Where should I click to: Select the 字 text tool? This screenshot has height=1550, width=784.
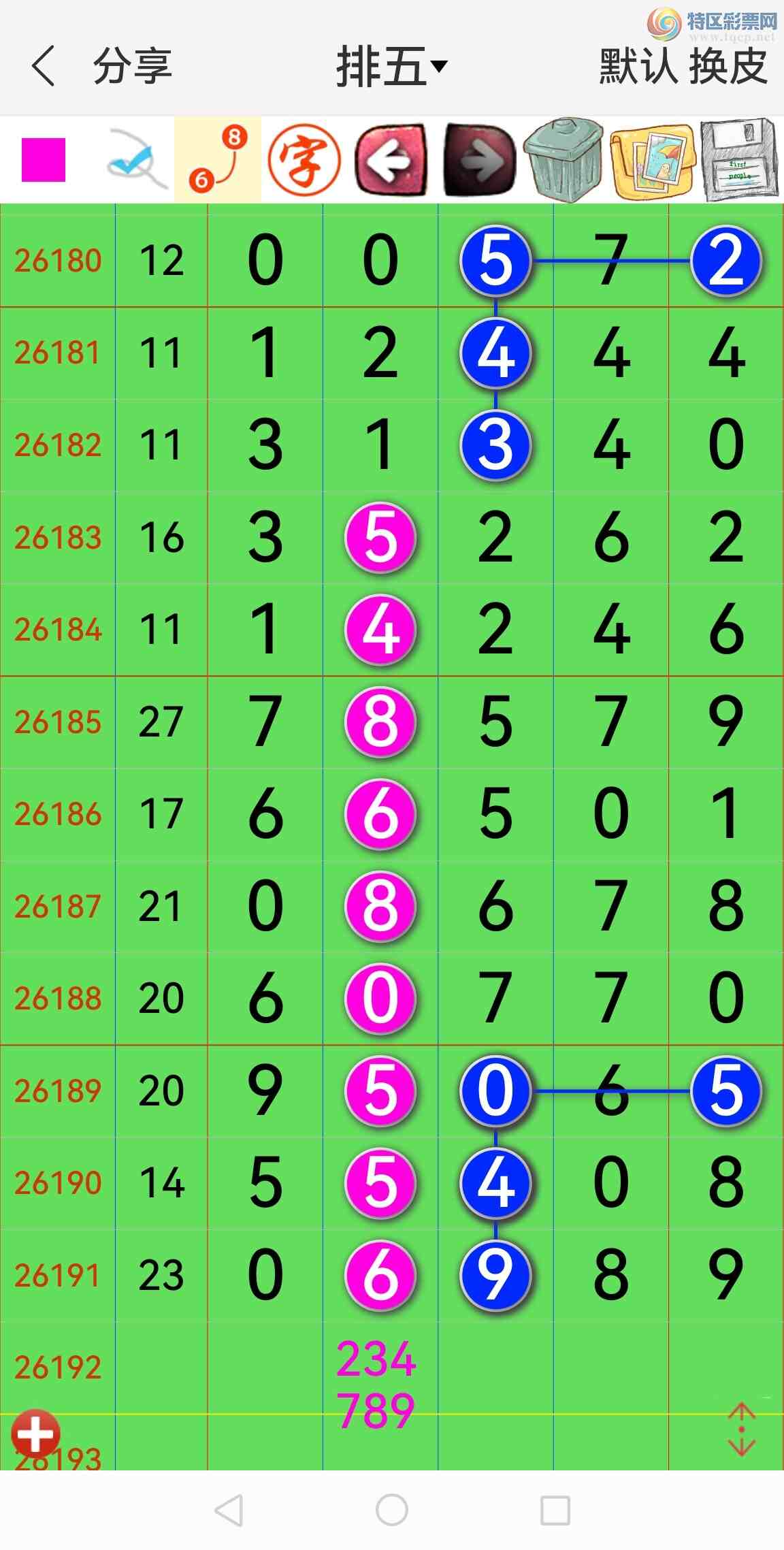pyautogui.click(x=304, y=160)
